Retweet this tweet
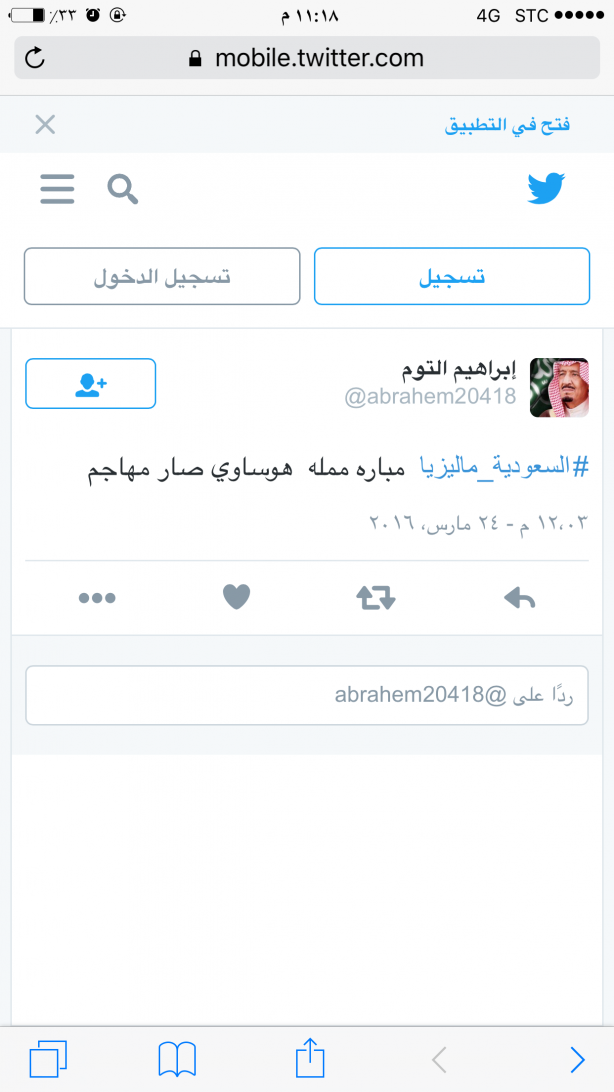Screen dimensions: 614x1092 click(376, 598)
